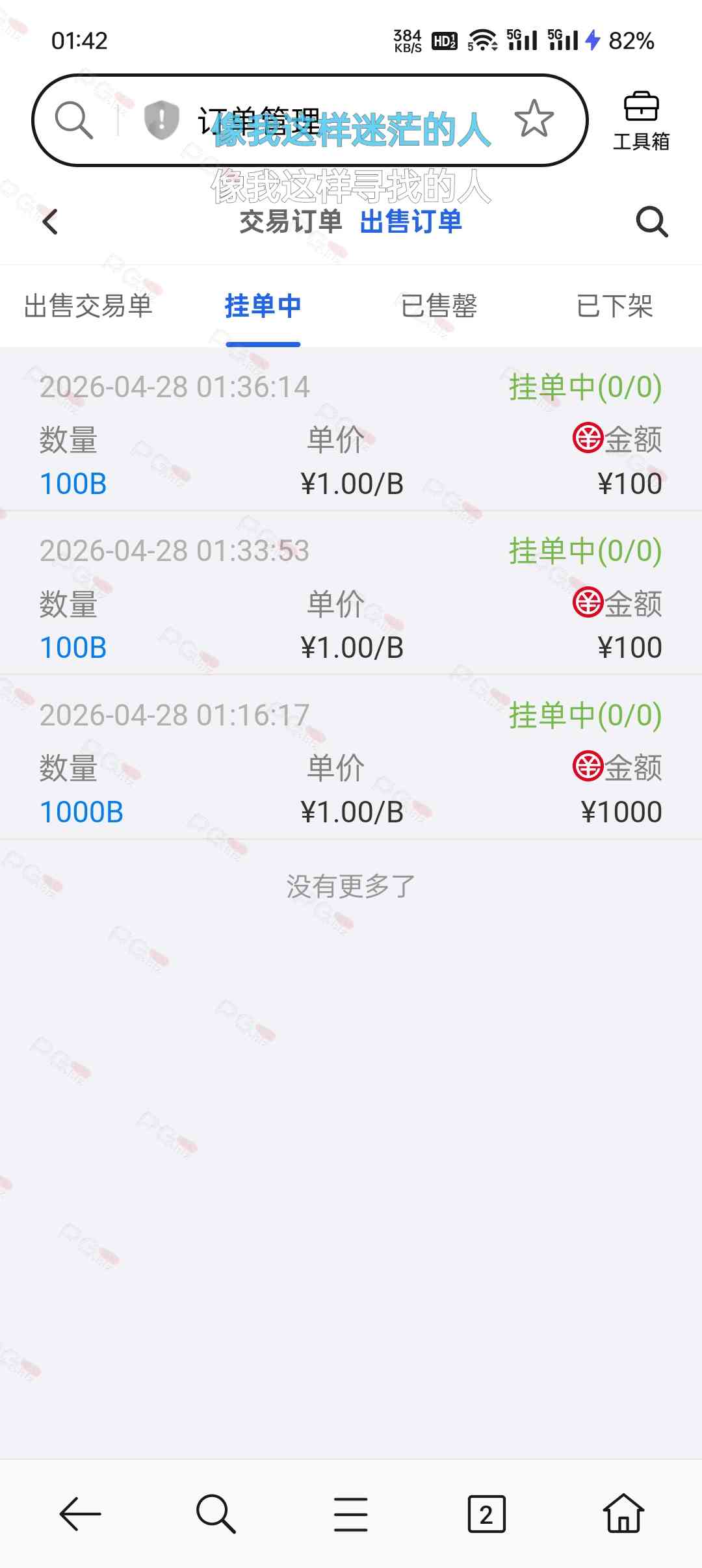The image size is (702, 1568).
Task: Select the 挂单中 tab
Action: [263, 306]
